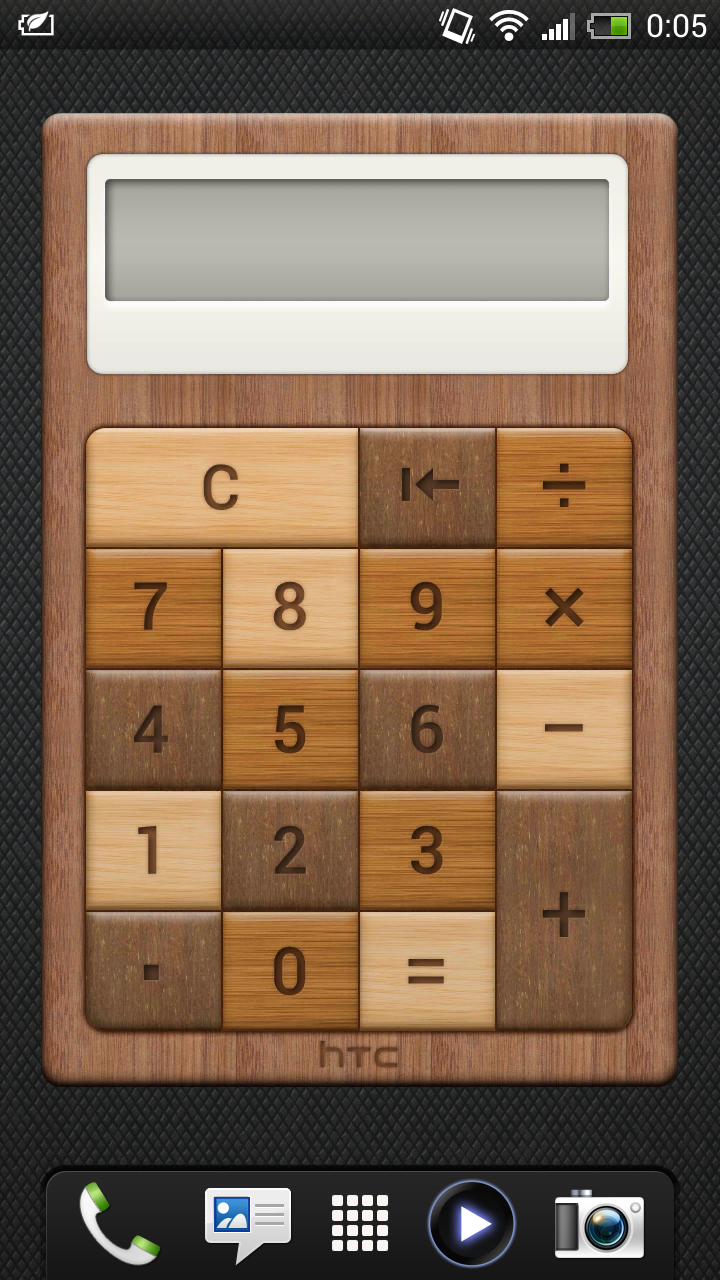Calculate the result with equals key
Viewport: 720px width, 1280px height.
428,971
